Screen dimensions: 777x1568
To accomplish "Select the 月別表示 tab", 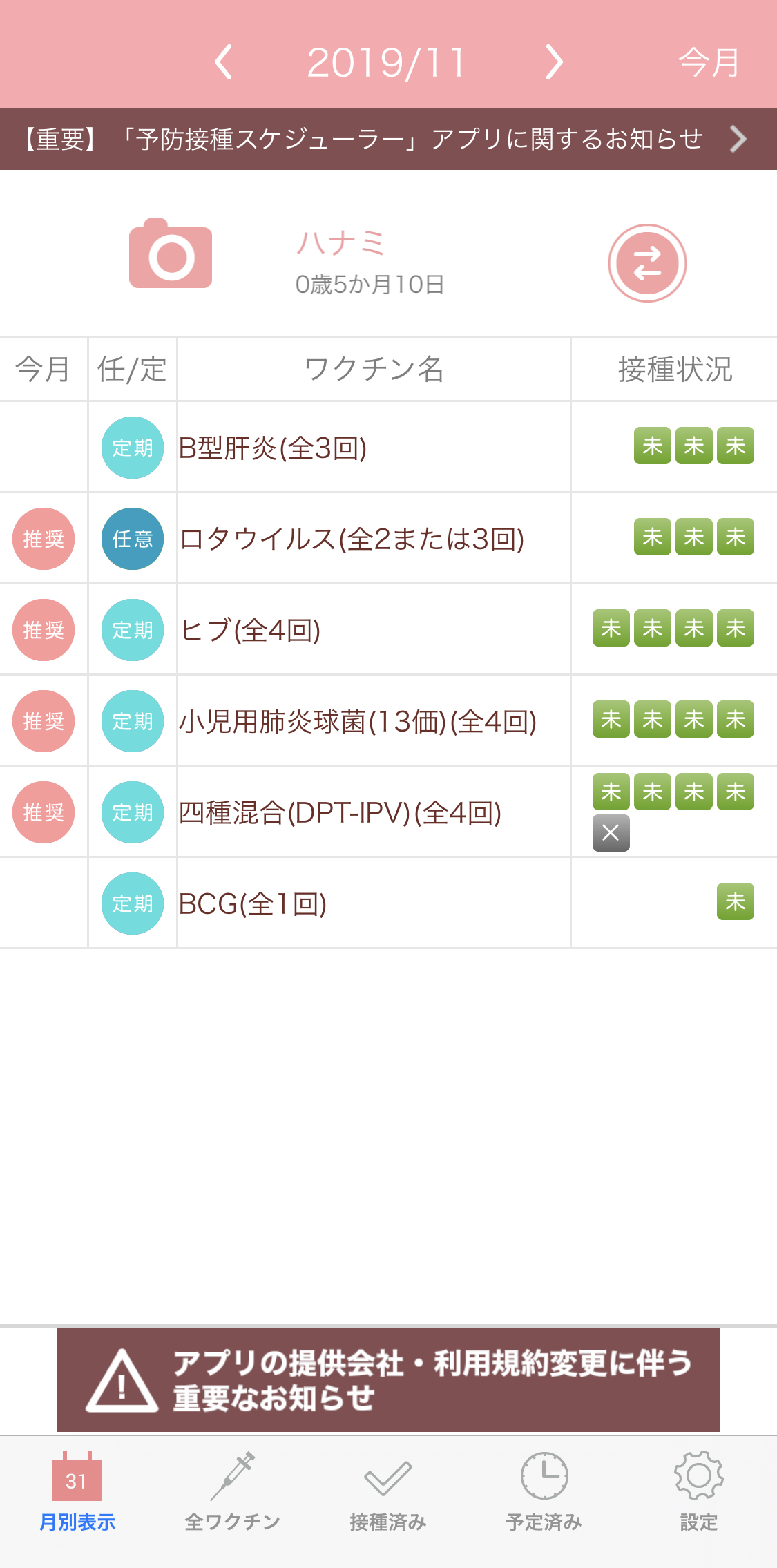I will [77, 1491].
